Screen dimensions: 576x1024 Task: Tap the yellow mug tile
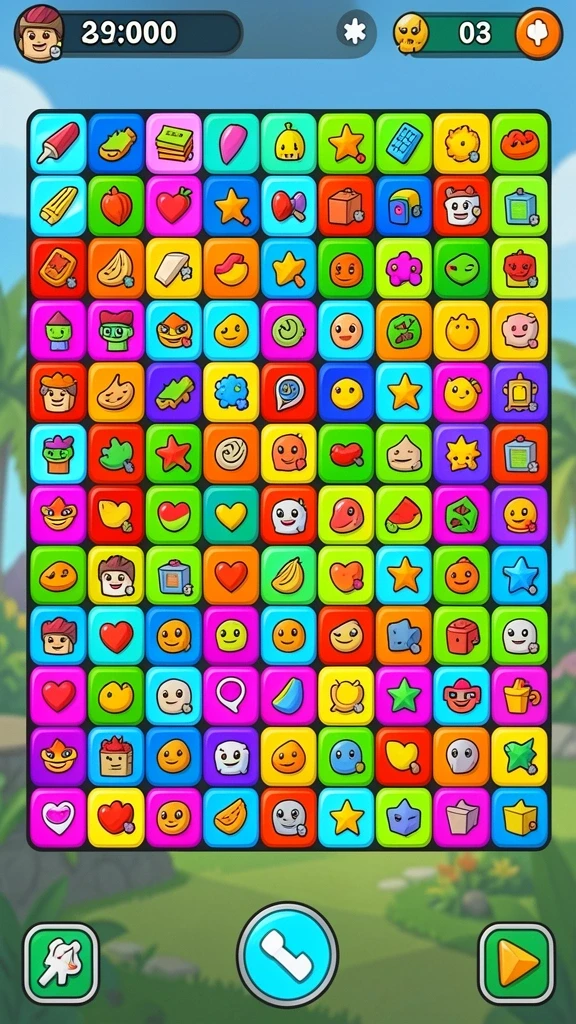click(520, 696)
